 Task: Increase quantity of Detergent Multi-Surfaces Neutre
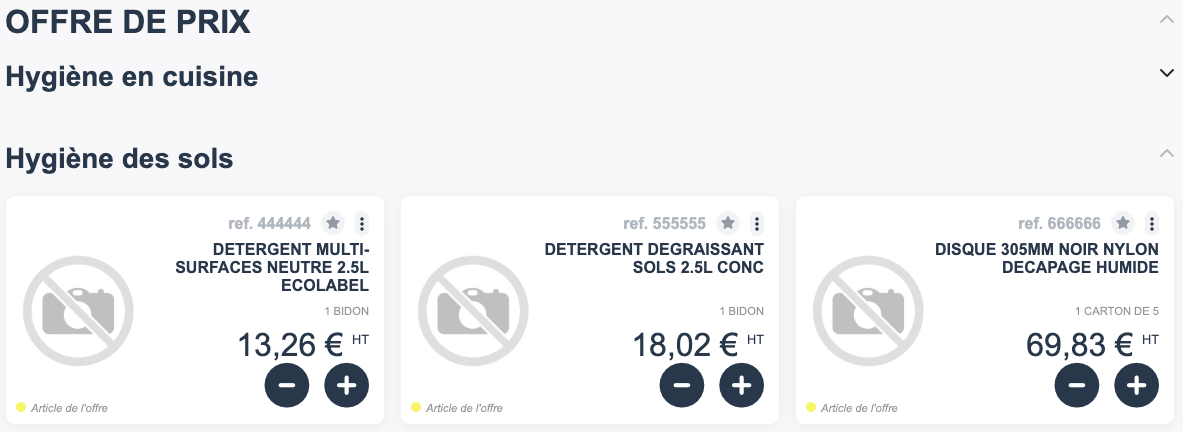[x=347, y=385]
